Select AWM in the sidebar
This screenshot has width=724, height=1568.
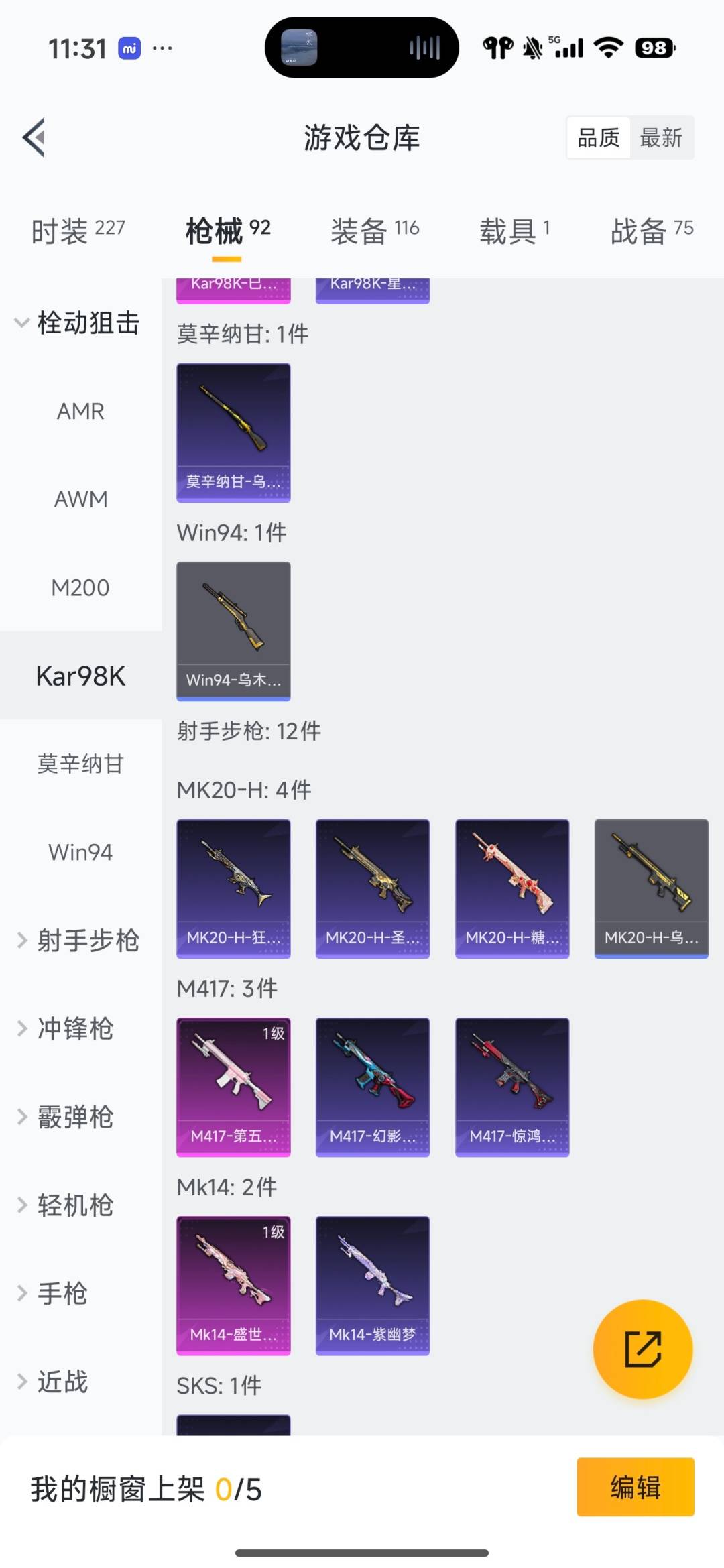[x=80, y=499]
